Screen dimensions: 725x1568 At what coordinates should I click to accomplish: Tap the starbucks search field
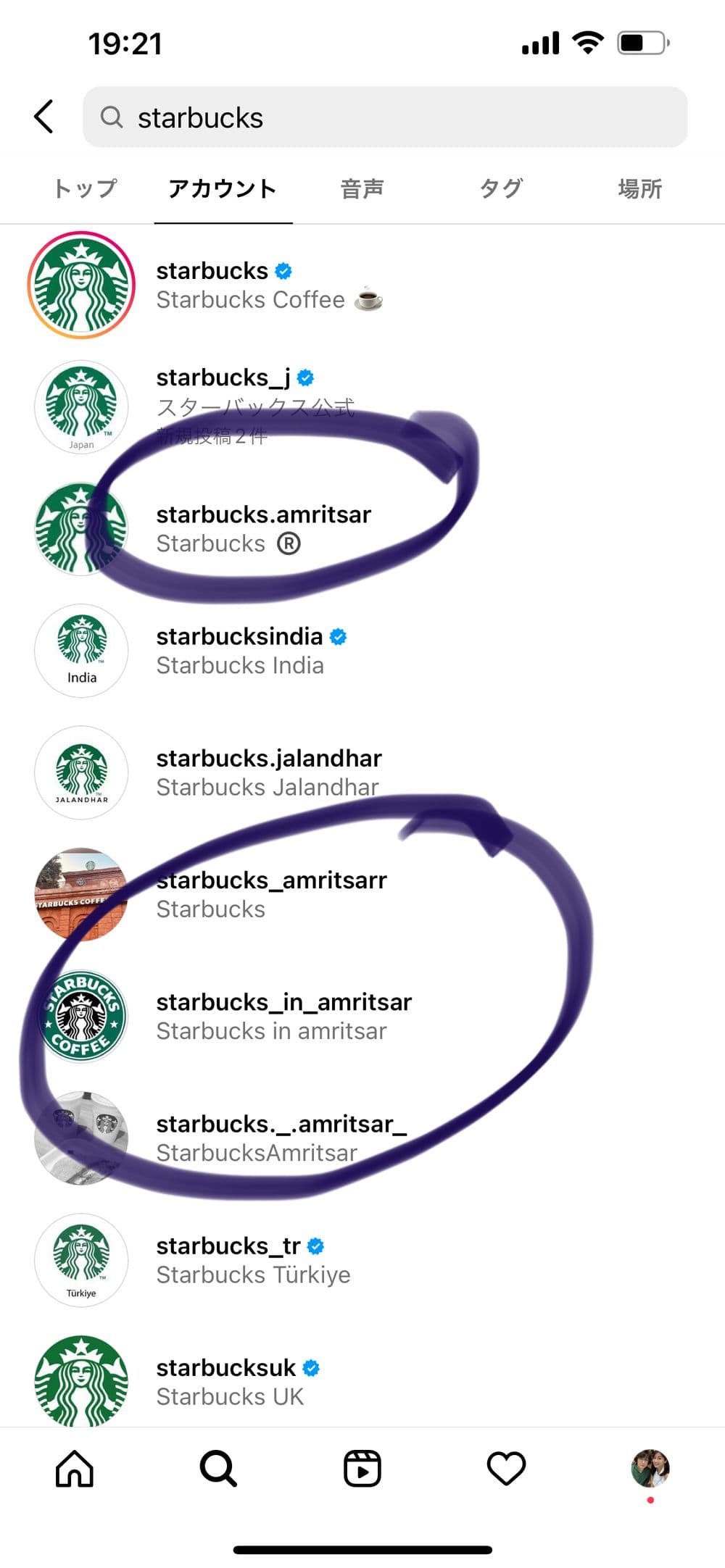(x=384, y=117)
